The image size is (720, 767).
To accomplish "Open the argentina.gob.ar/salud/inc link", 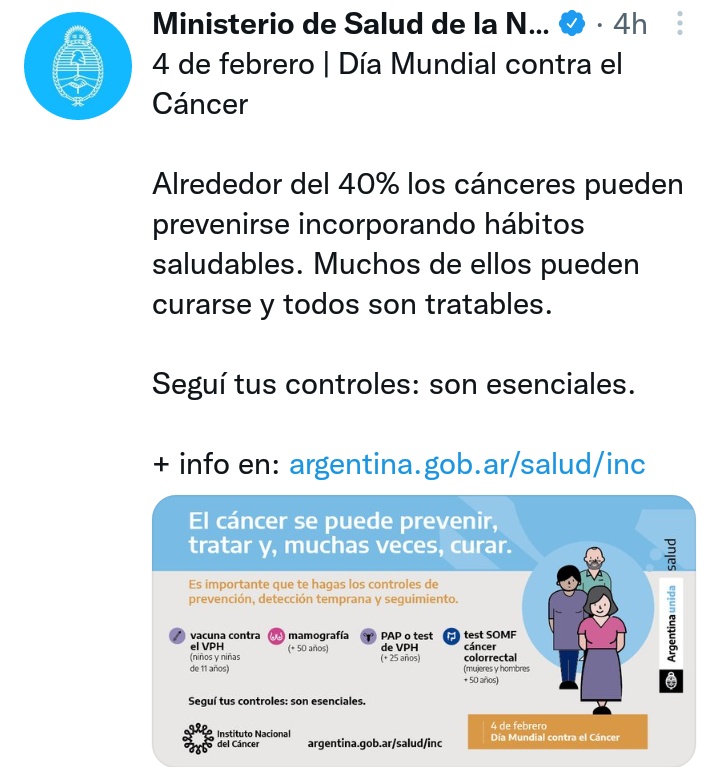I will pos(467,464).
